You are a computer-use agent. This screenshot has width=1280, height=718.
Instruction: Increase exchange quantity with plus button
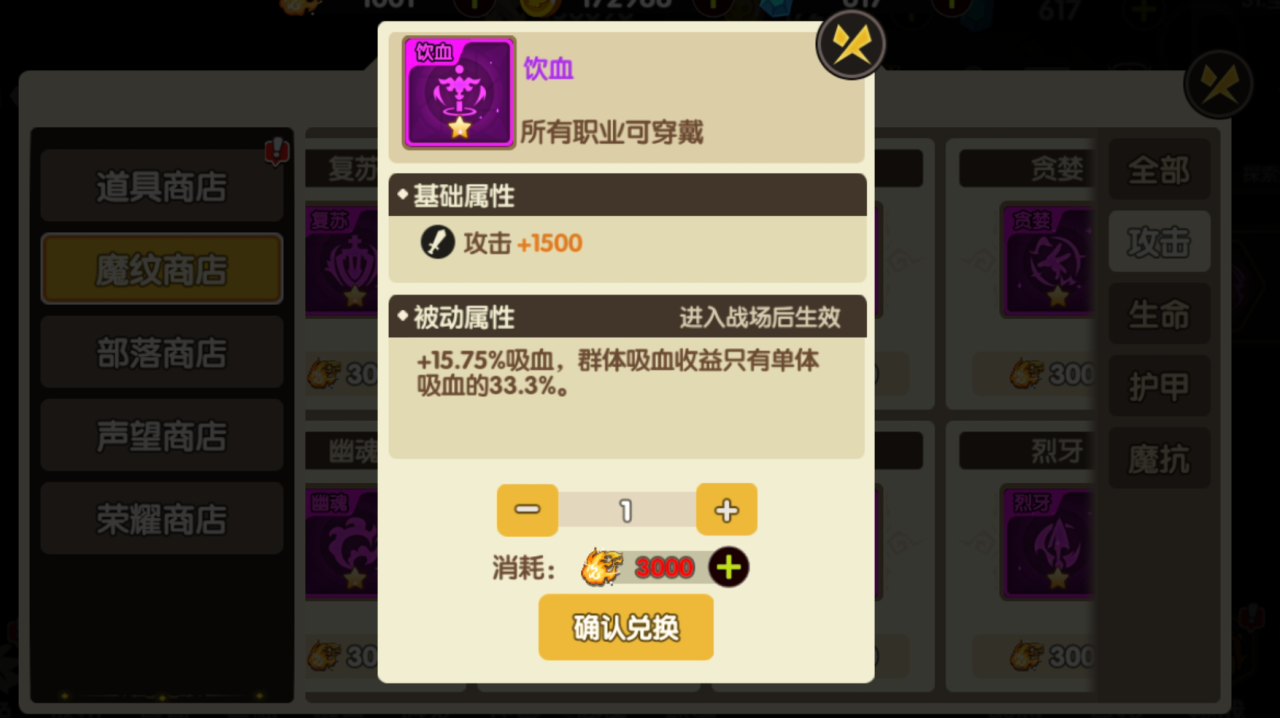726,510
